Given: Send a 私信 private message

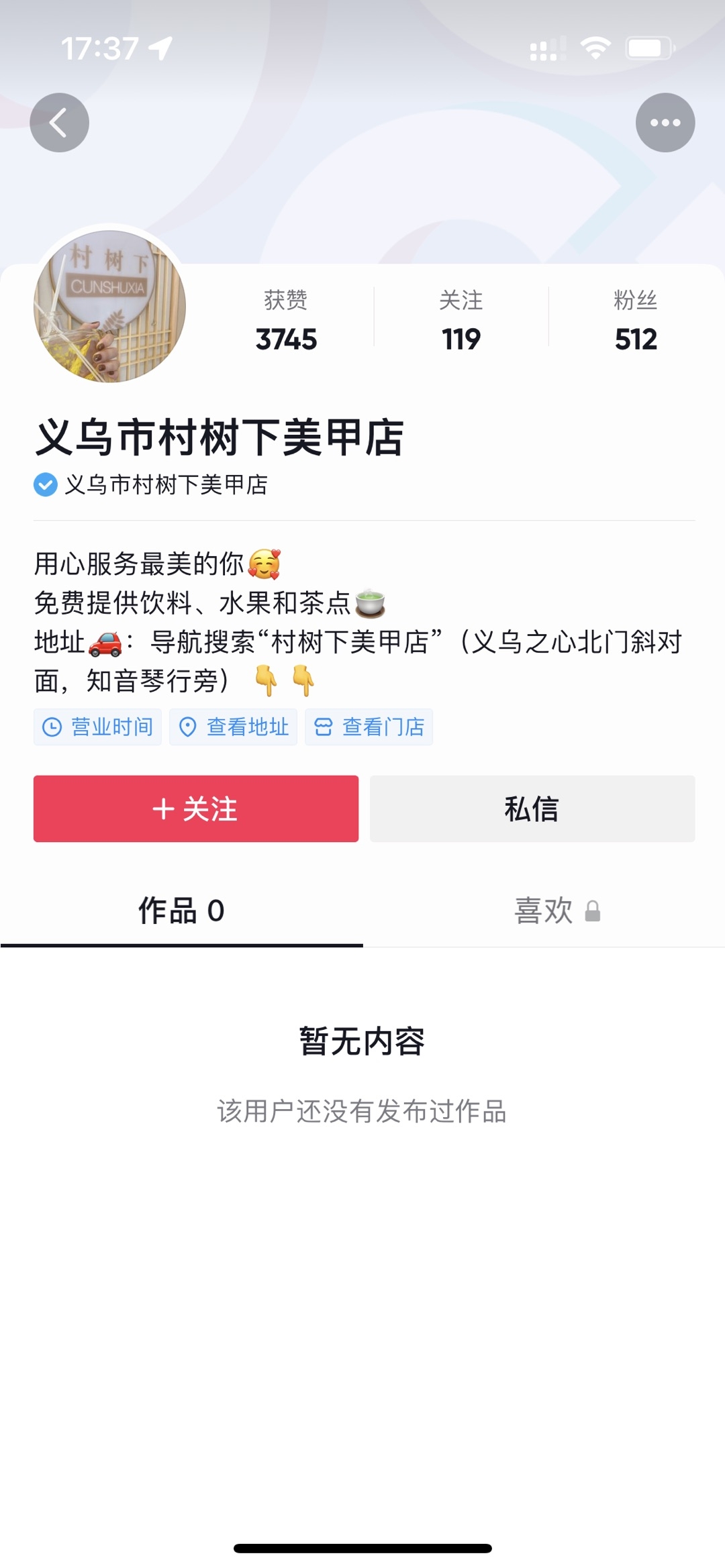Looking at the screenshot, I should point(532,808).
